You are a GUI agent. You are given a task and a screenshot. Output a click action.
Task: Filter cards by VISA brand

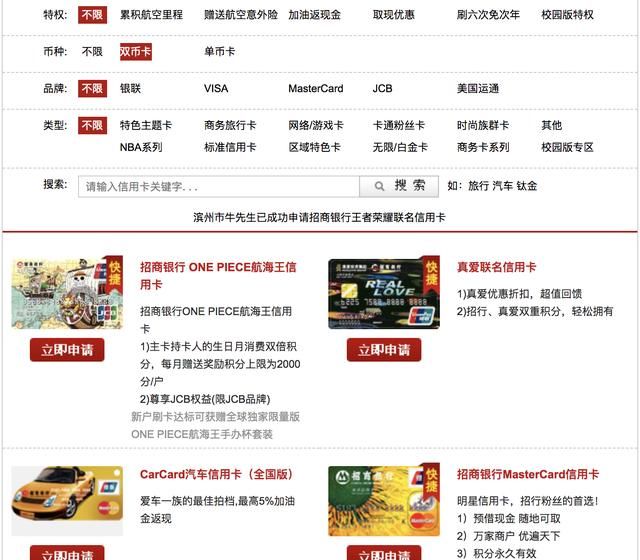pos(216,88)
